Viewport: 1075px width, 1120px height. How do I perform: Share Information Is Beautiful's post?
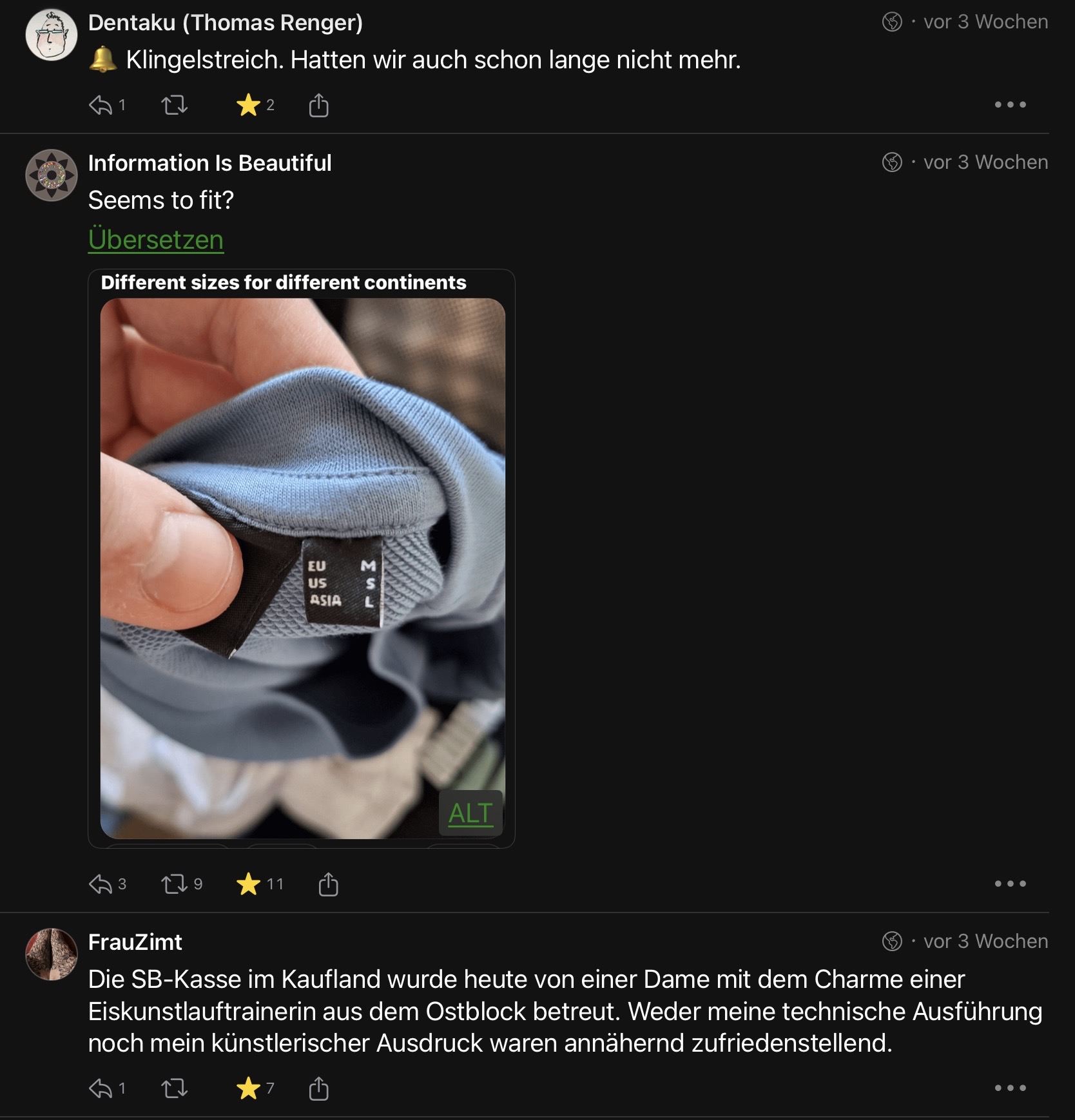tap(328, 884)
